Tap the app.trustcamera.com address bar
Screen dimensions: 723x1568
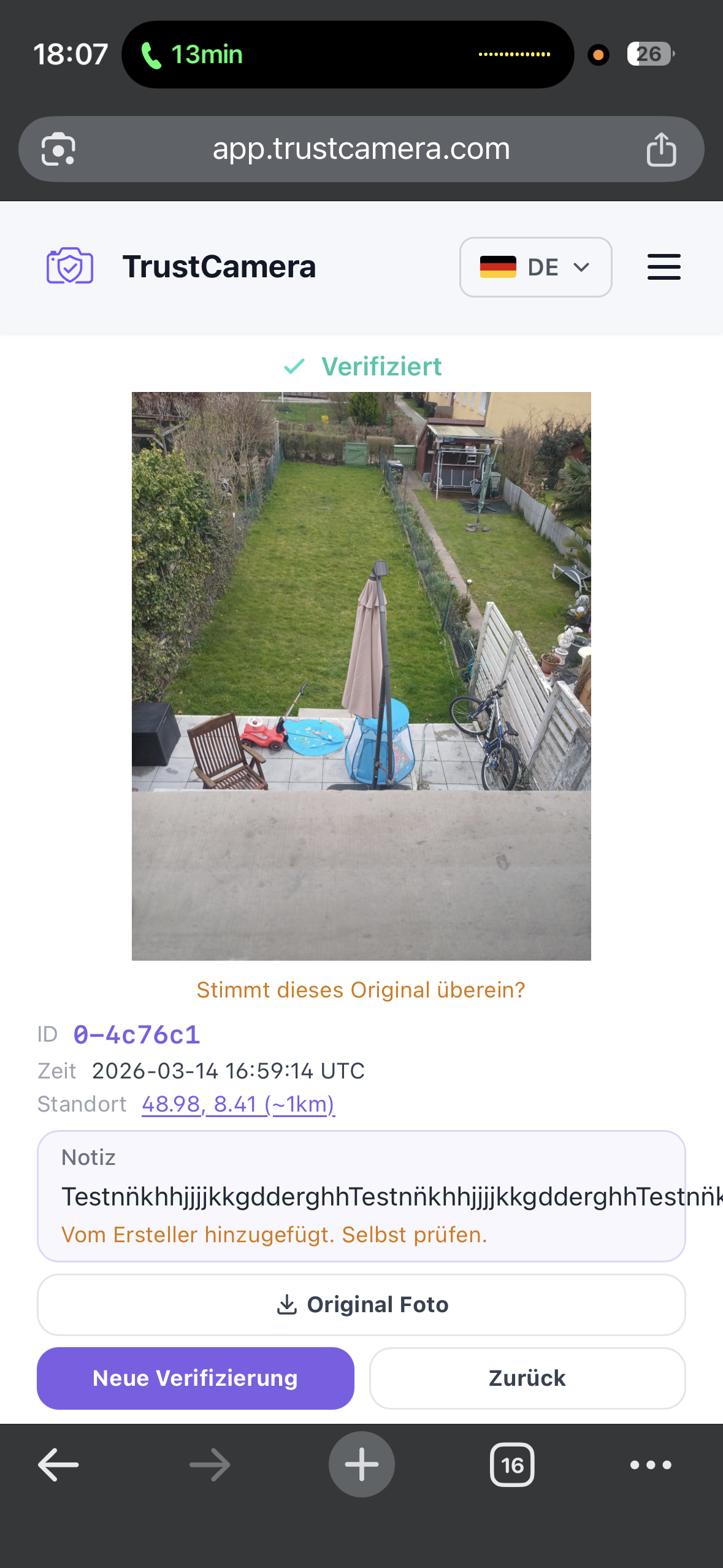click(361, 149)
